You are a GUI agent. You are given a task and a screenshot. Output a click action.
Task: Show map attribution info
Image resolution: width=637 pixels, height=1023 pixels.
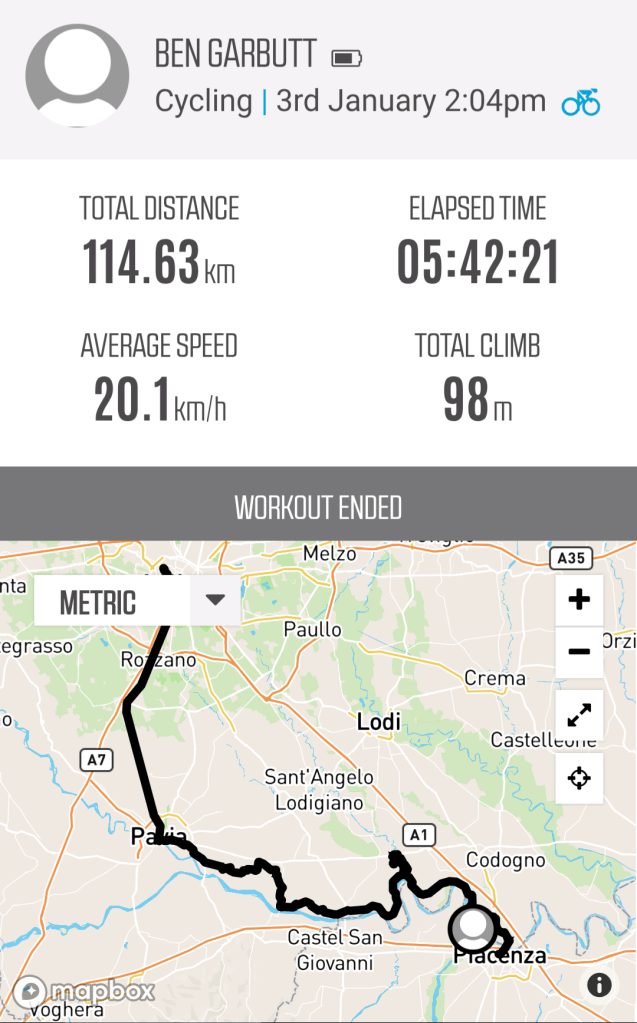[599, 985]
